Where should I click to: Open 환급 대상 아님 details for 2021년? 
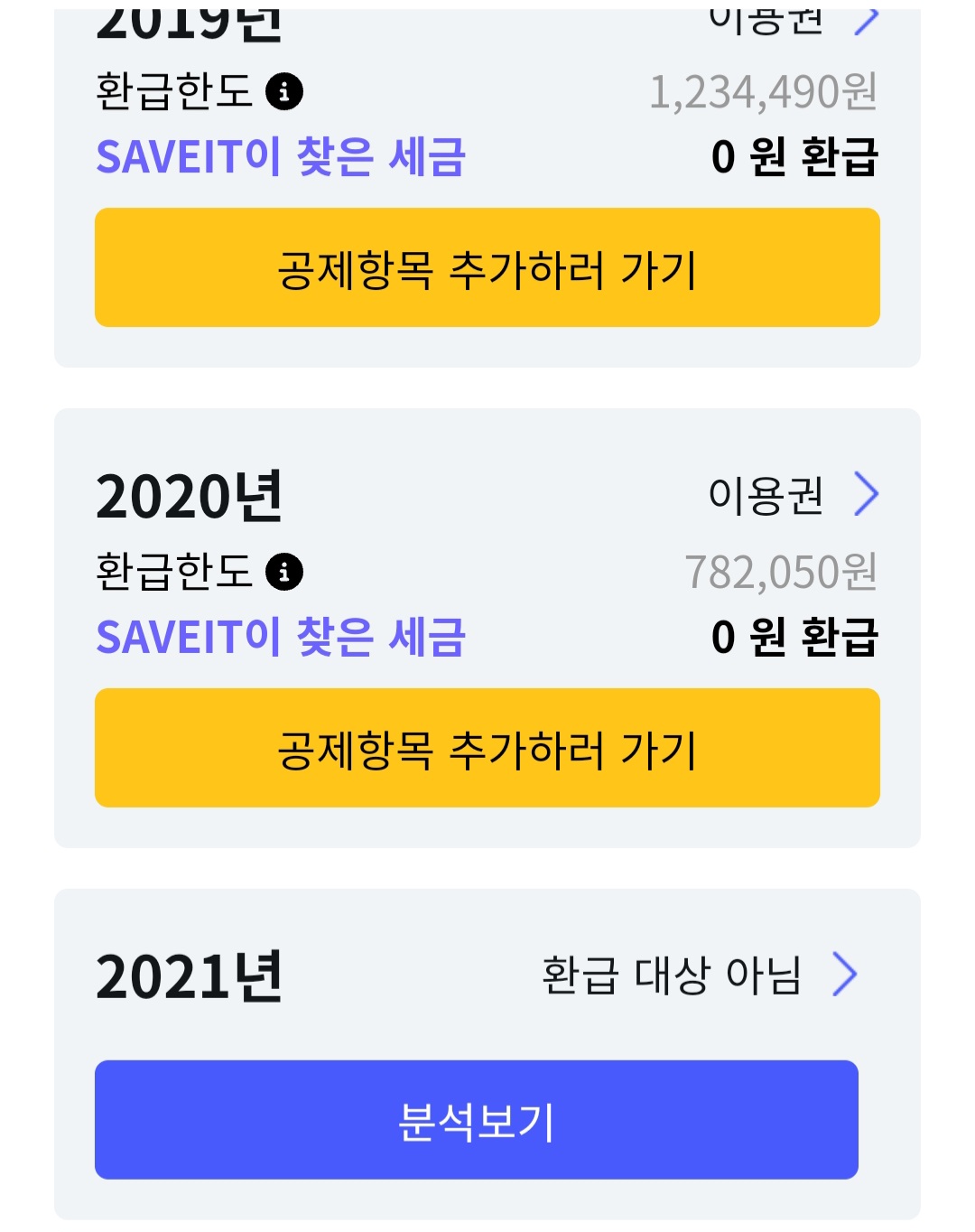(x=700, y=975)
